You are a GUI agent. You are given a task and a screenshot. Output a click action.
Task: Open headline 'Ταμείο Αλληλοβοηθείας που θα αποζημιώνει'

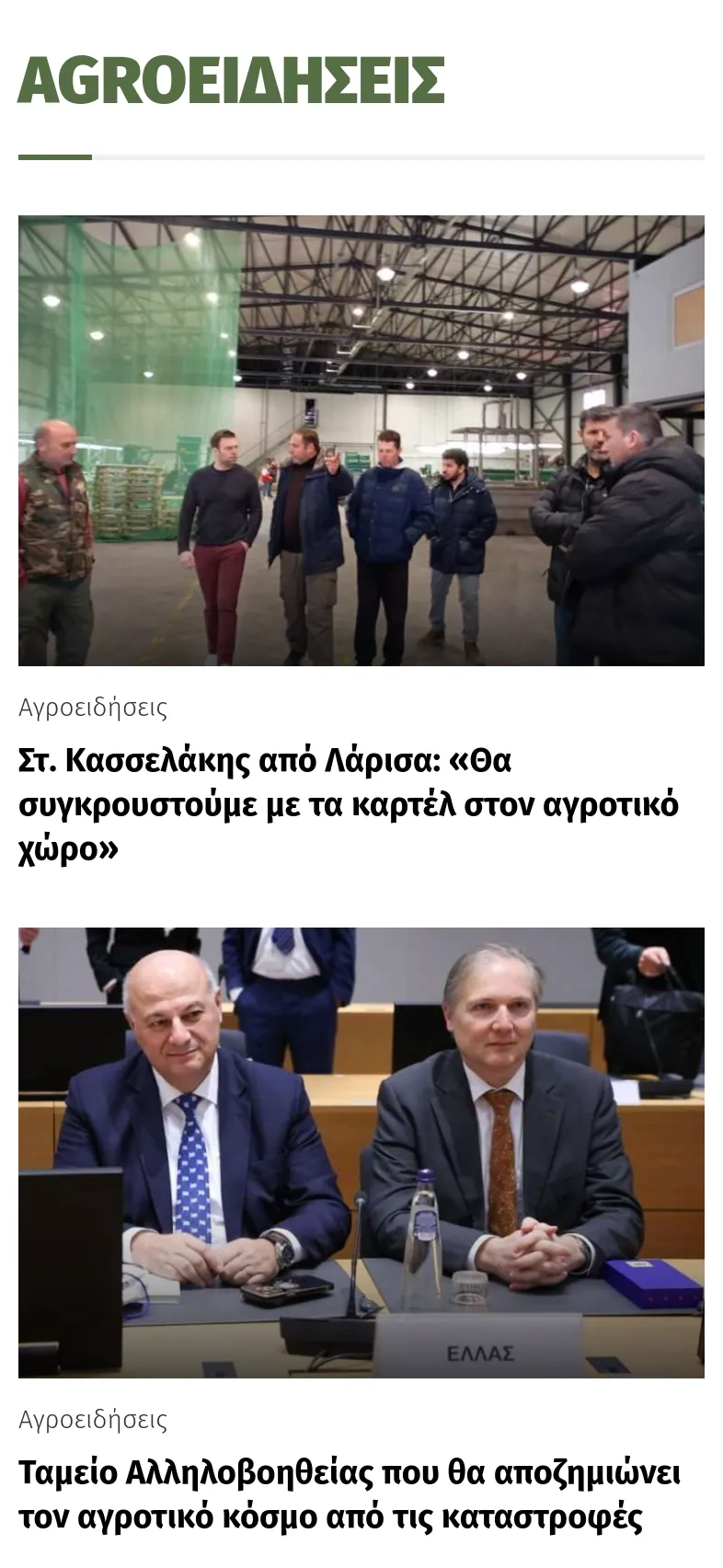[350, 1494]
